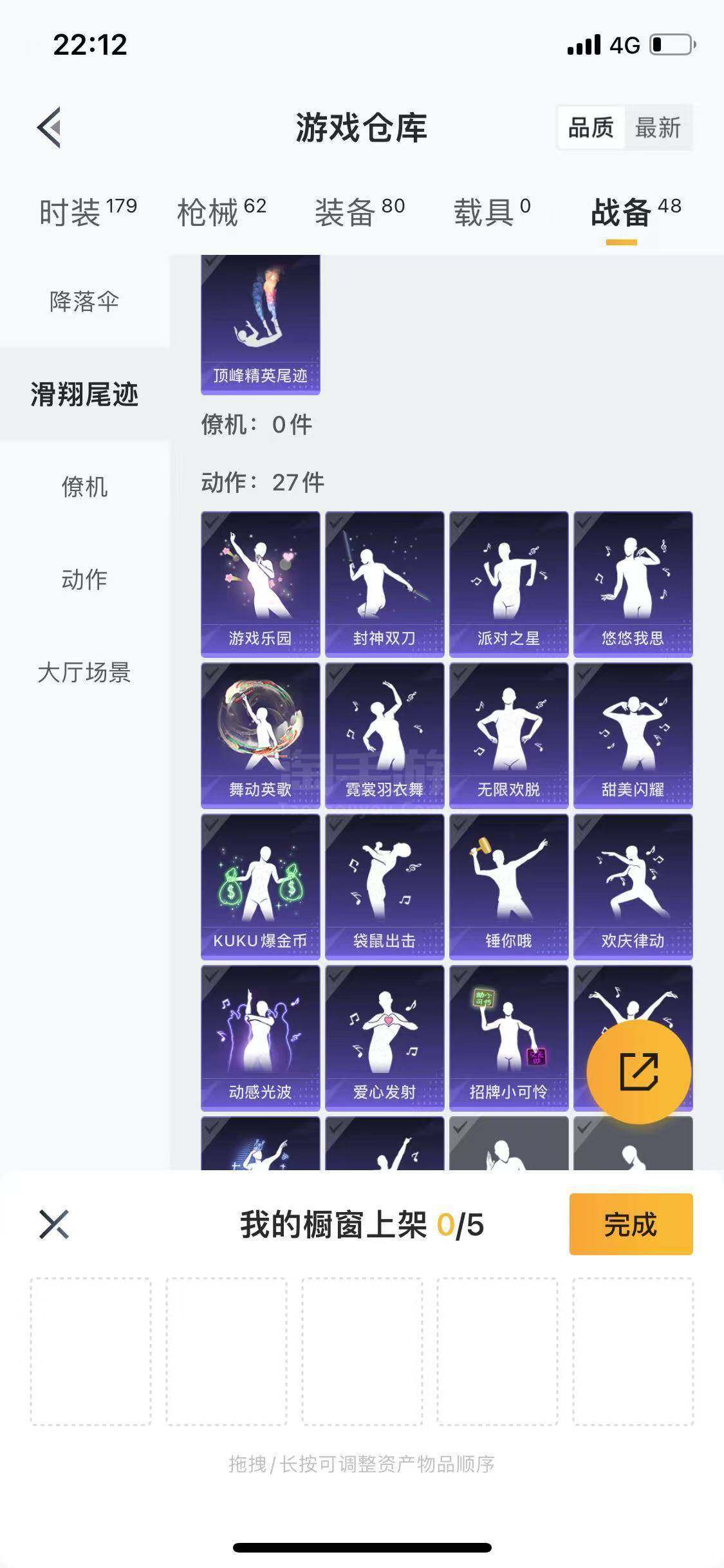
Task: Select the 游戏乐园 action tile
Action: 260,584
